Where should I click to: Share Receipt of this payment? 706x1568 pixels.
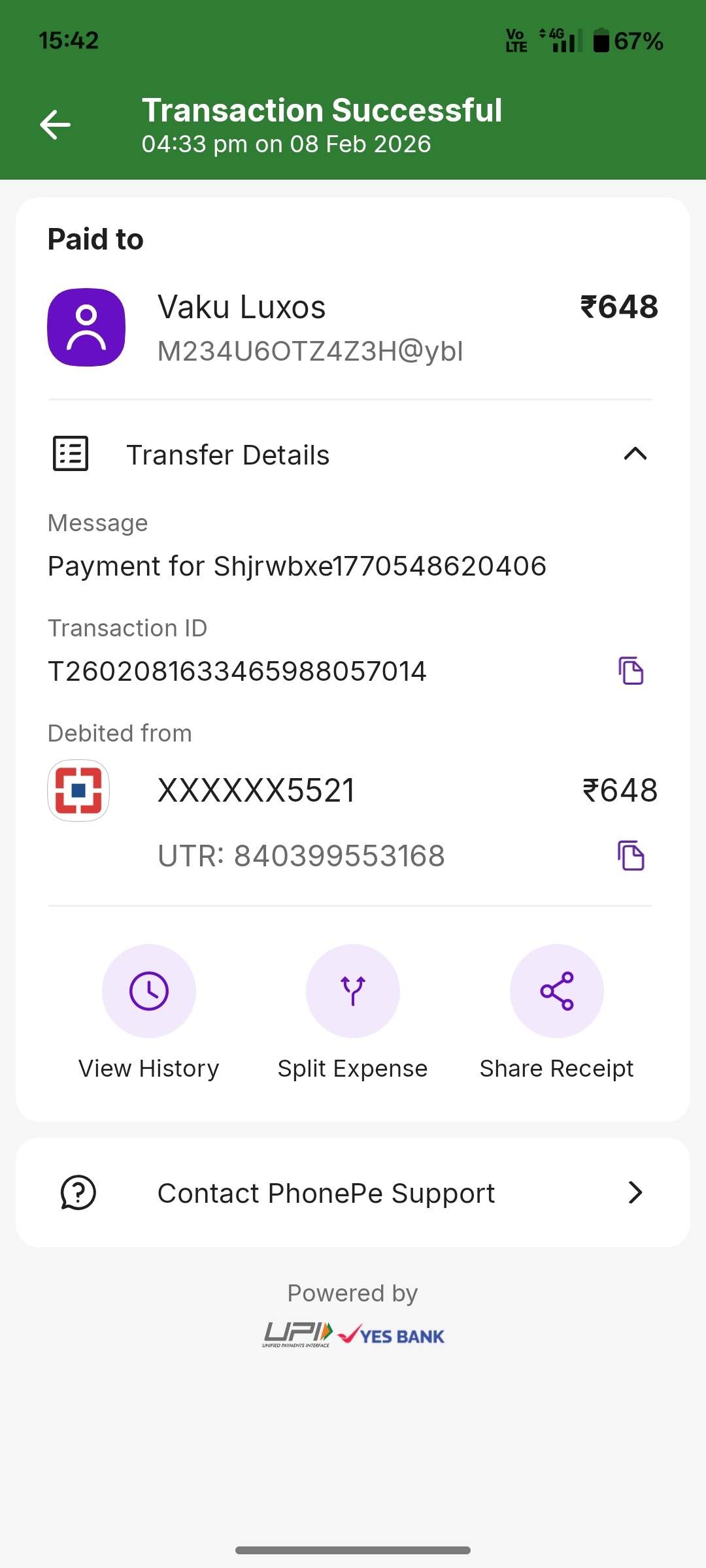[557, 991]
